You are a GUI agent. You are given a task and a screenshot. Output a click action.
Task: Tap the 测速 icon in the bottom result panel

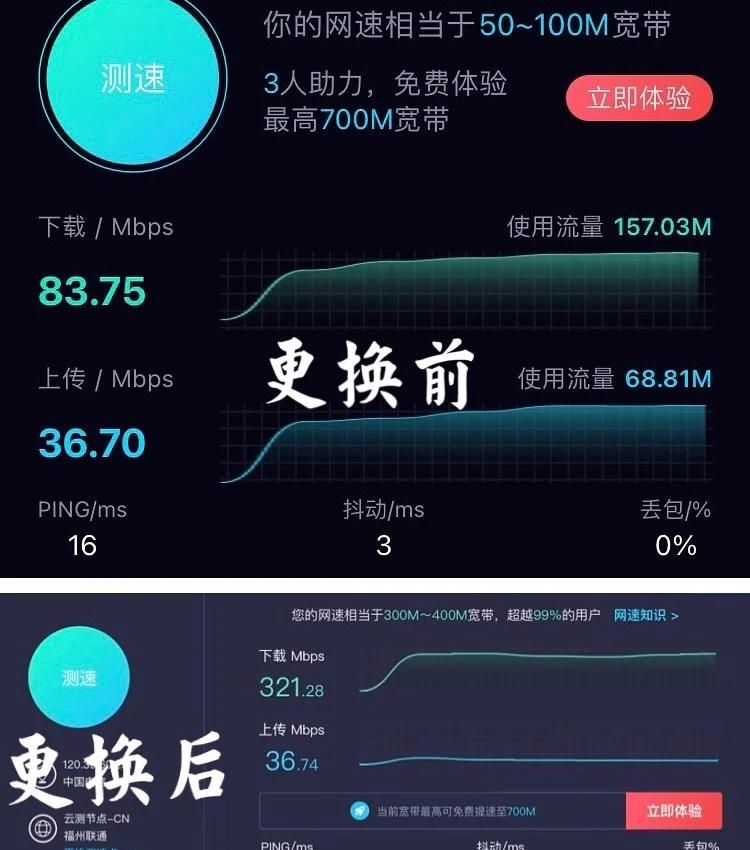pos(79,676)
